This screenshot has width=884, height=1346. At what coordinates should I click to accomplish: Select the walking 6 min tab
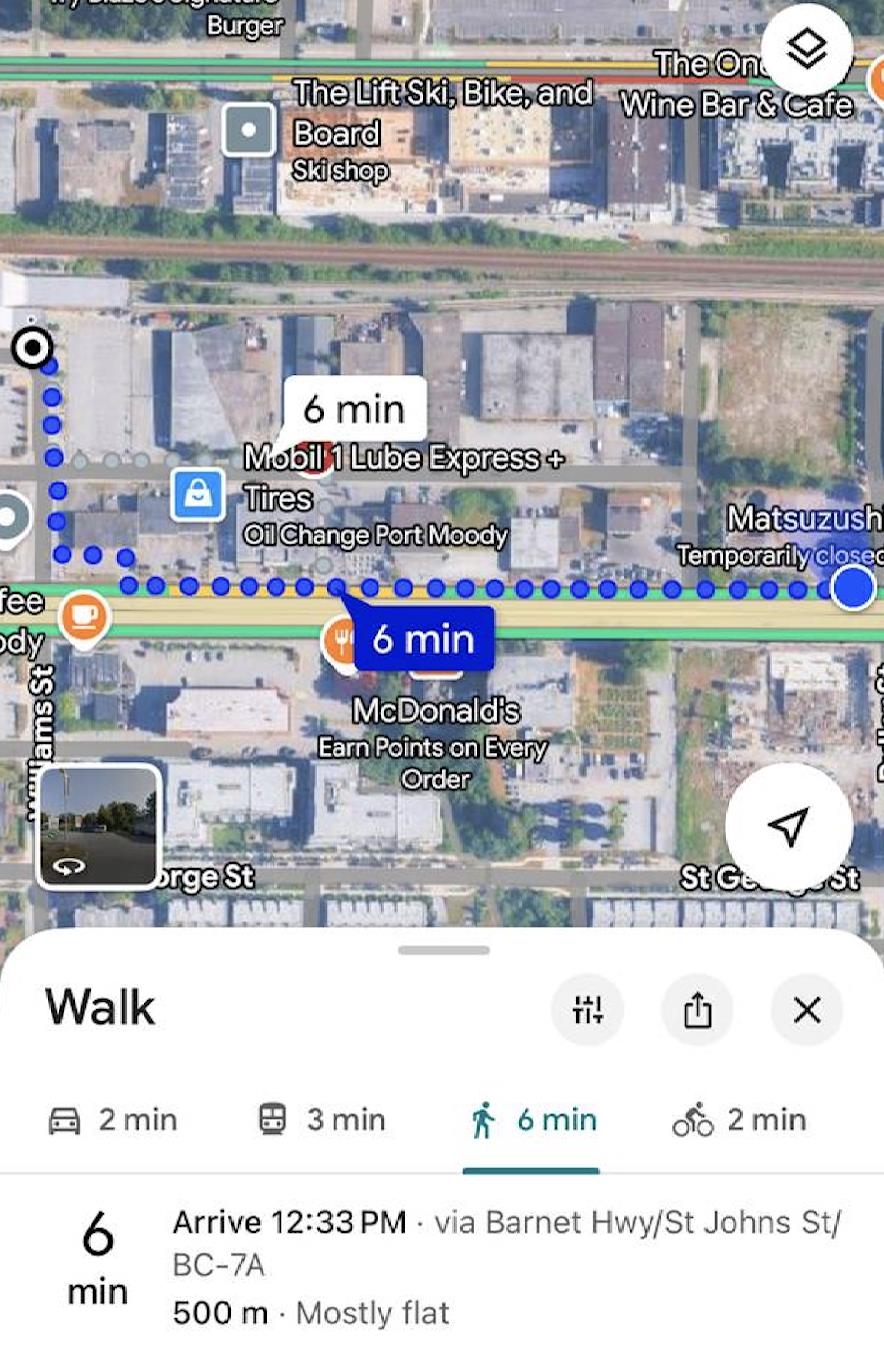click(x=532, y=1120)
